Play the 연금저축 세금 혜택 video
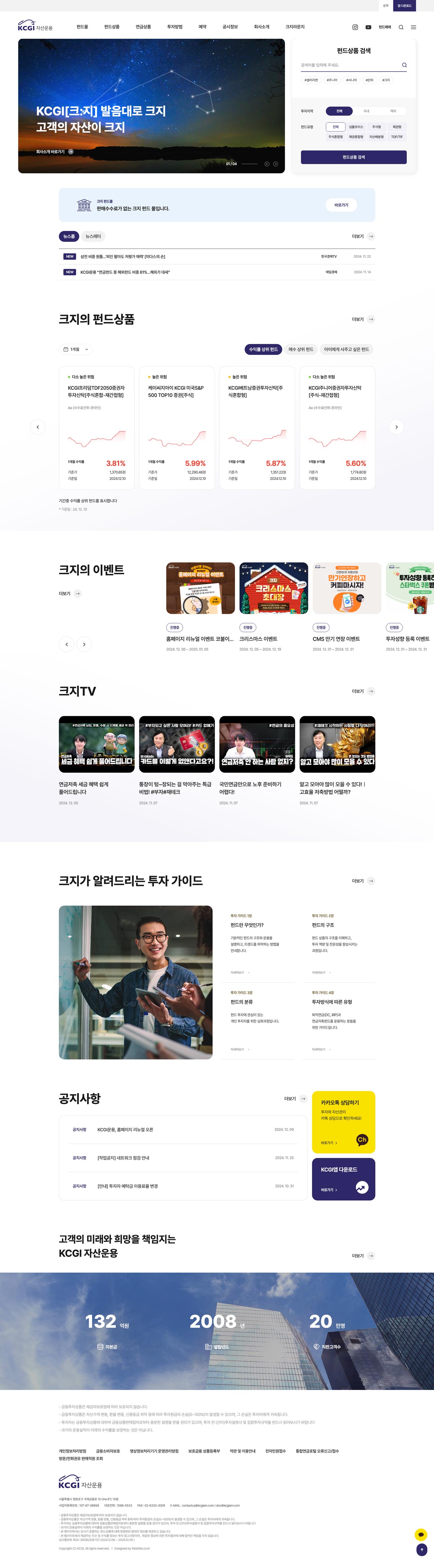Screen dimensions: 434x1568 coord(96,744)
